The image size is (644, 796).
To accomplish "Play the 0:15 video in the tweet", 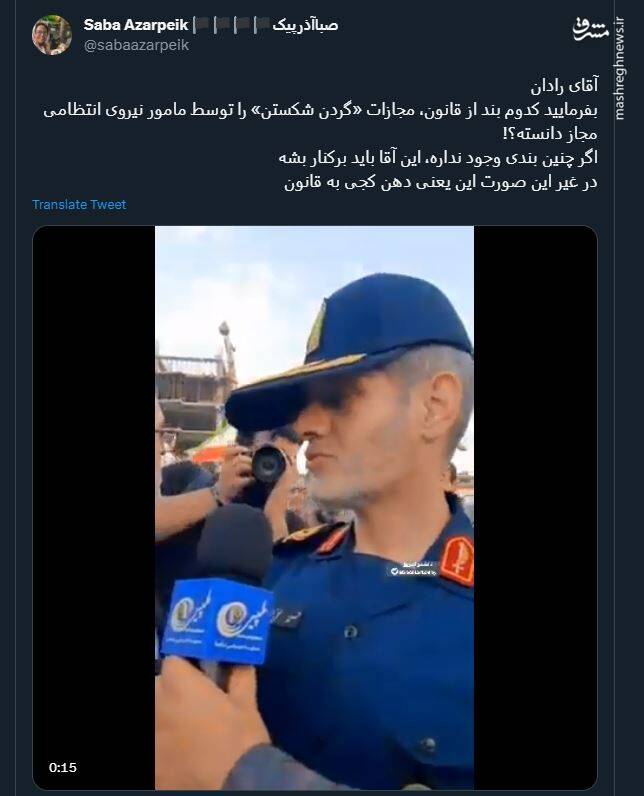I will [x=314, y=507].
